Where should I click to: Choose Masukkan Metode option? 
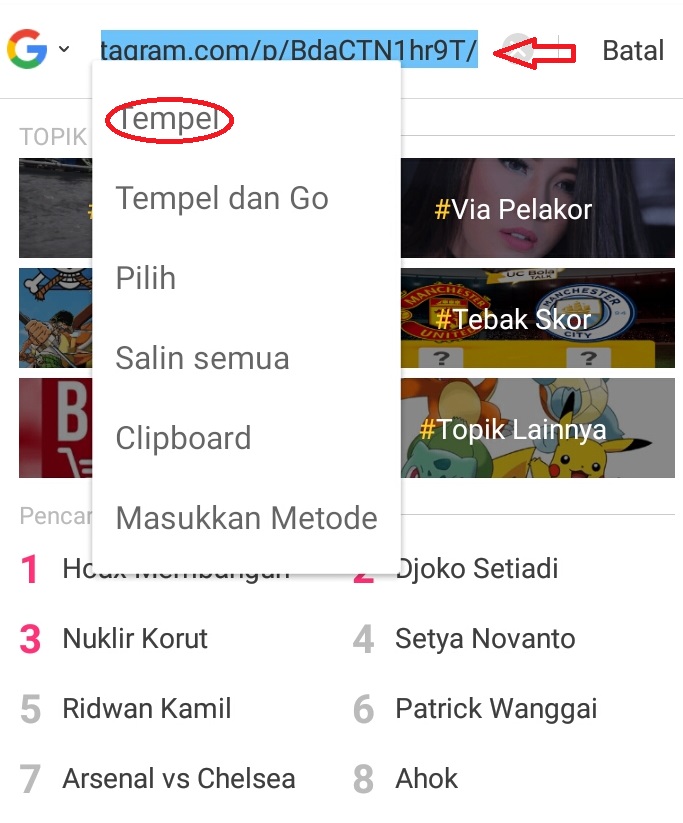tap(246, 519)
